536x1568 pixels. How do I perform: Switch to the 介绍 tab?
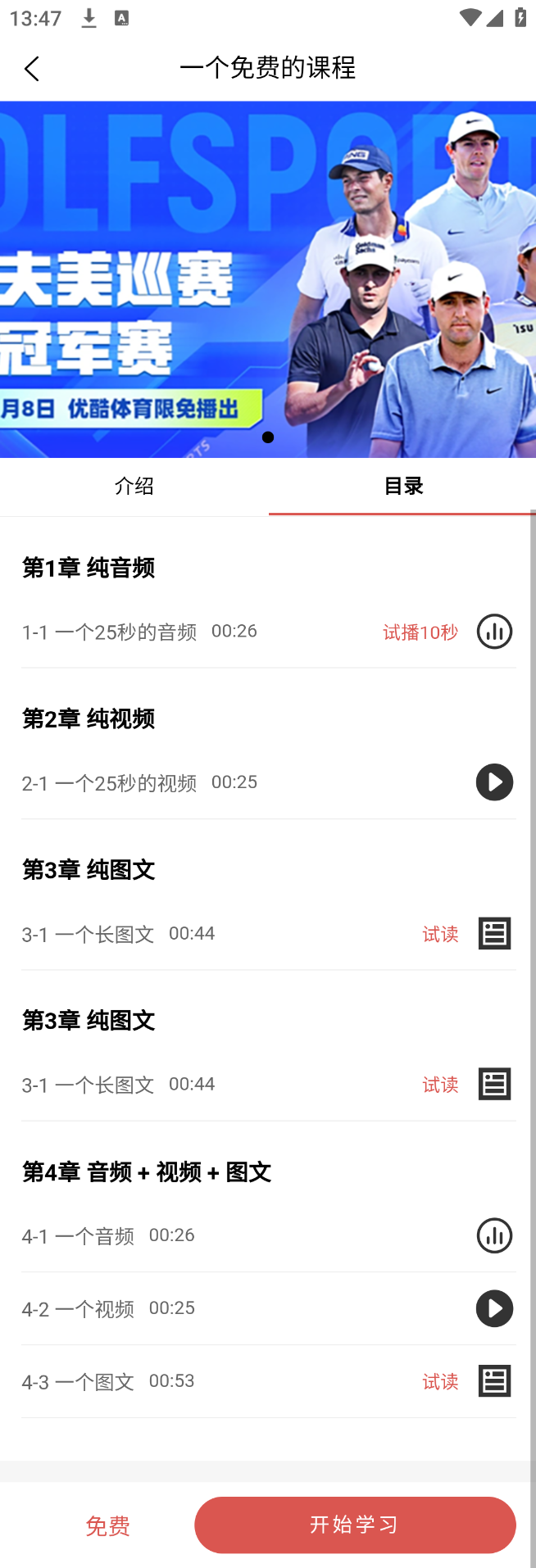tap(134, 486)
